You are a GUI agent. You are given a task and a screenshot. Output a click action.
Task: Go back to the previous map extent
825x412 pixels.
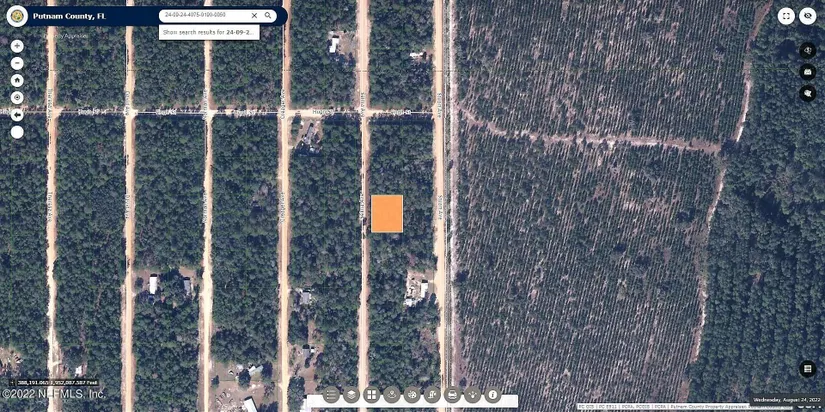(x=17, y=114)
